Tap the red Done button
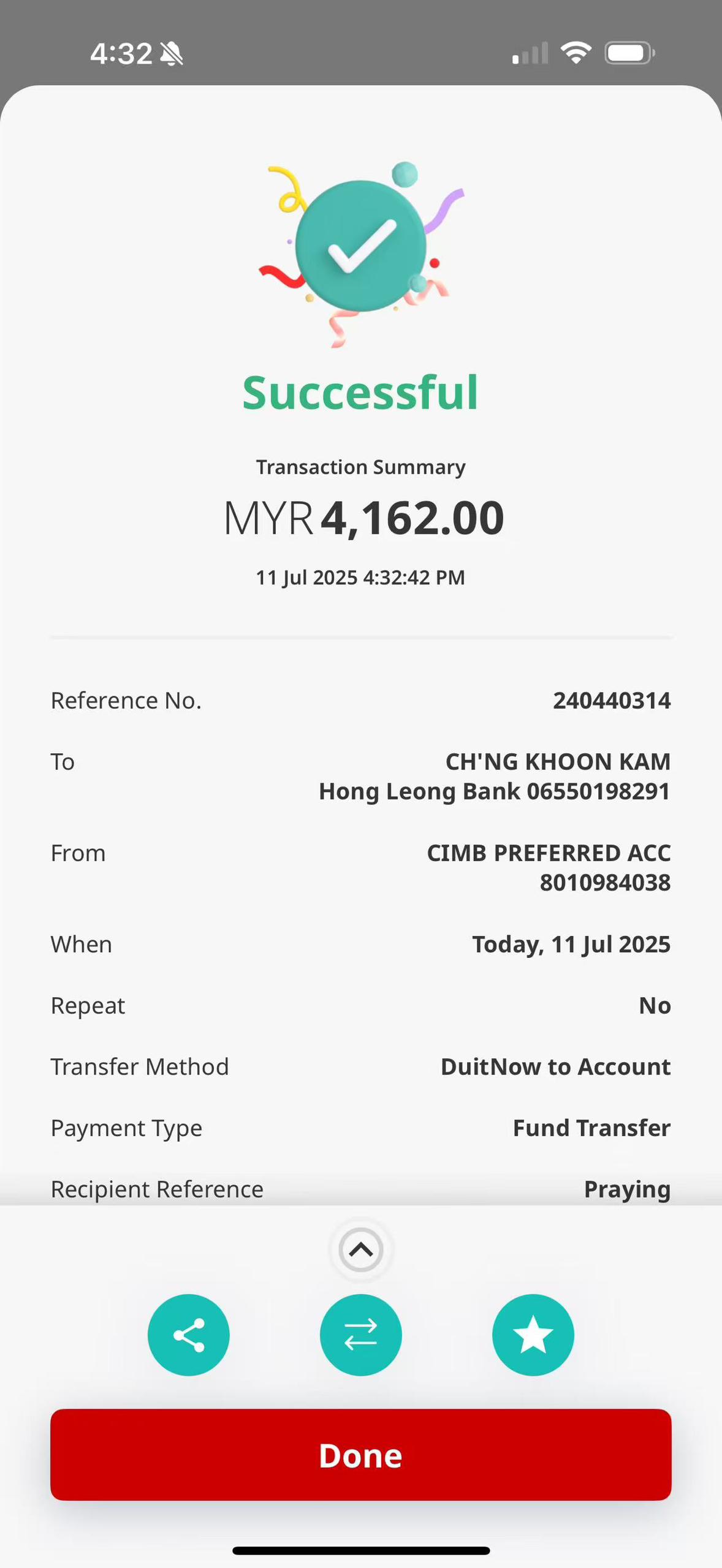Viewport: 722px width, 1568px height. click(360, 1455)
